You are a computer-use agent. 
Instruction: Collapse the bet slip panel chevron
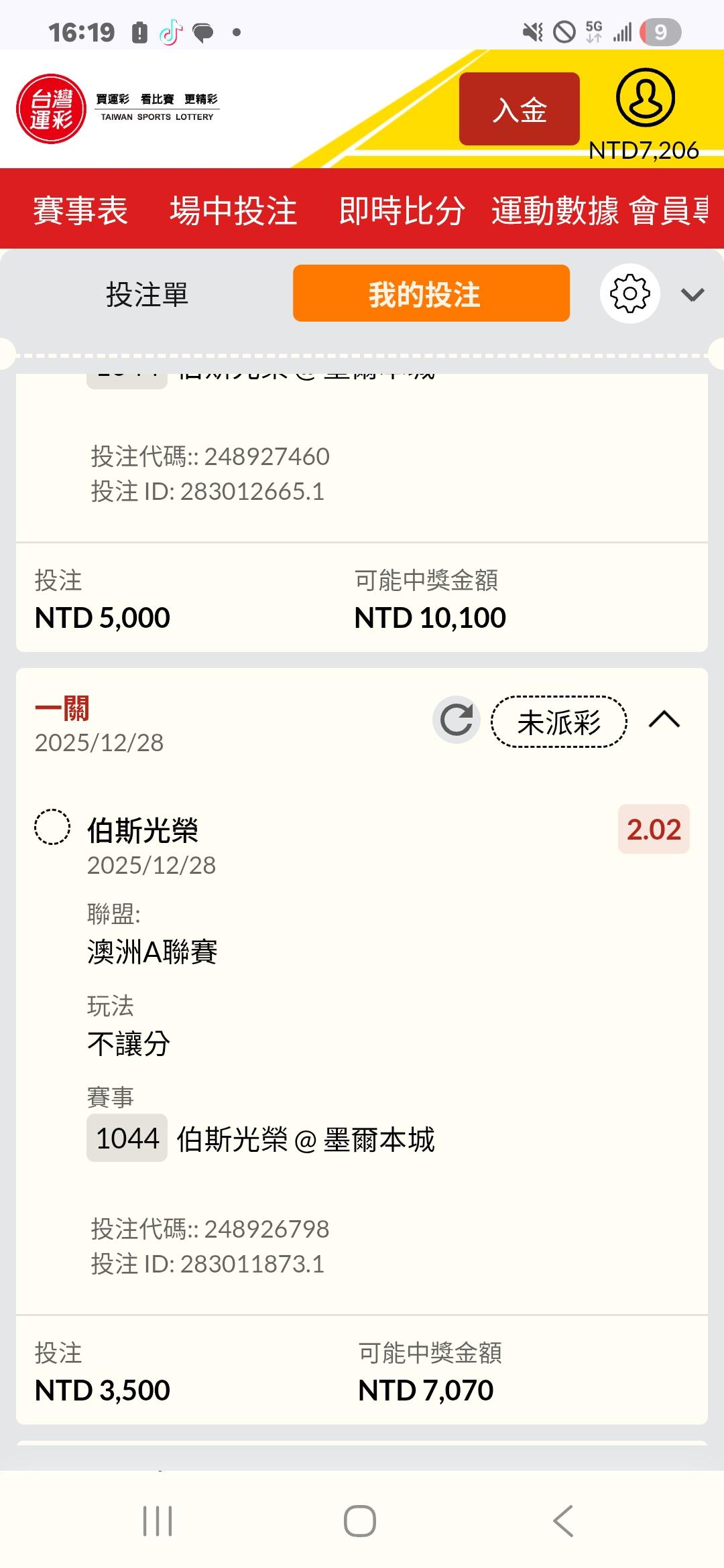coord(692,295)
